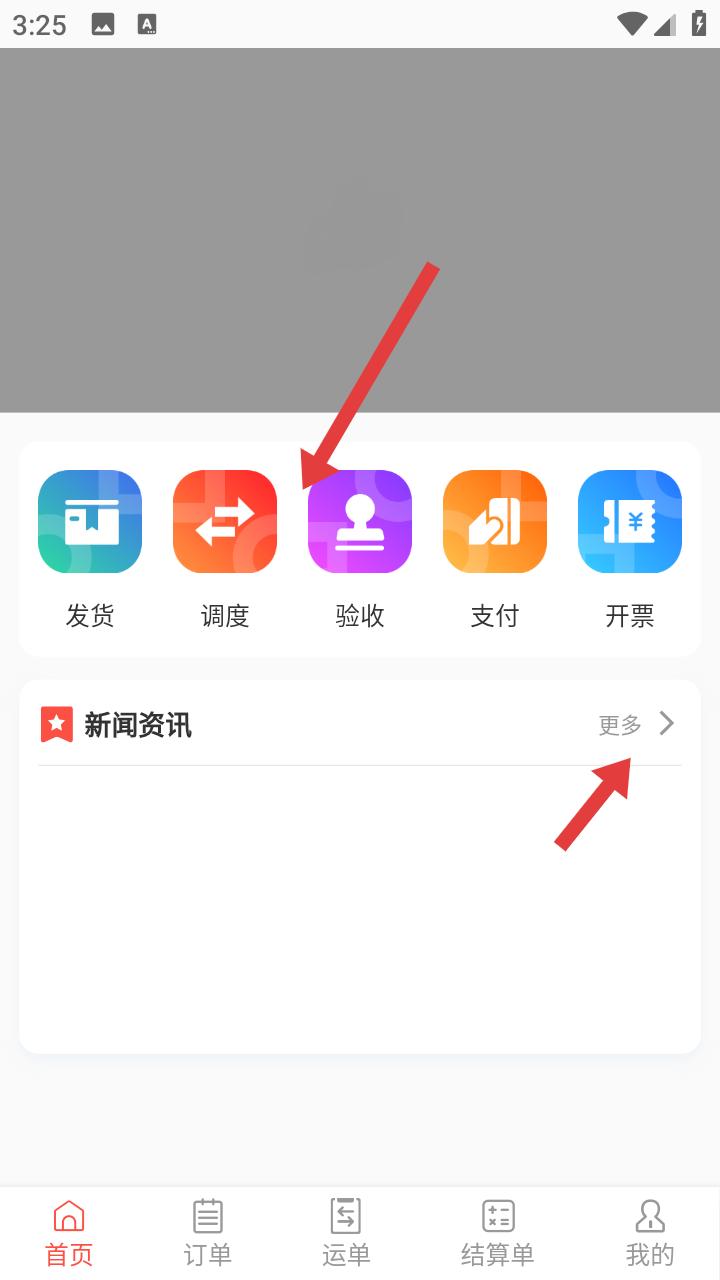Switch to the 结算单 tab
Viewport: 720px width, 1280px height.
pos(497,1233)
